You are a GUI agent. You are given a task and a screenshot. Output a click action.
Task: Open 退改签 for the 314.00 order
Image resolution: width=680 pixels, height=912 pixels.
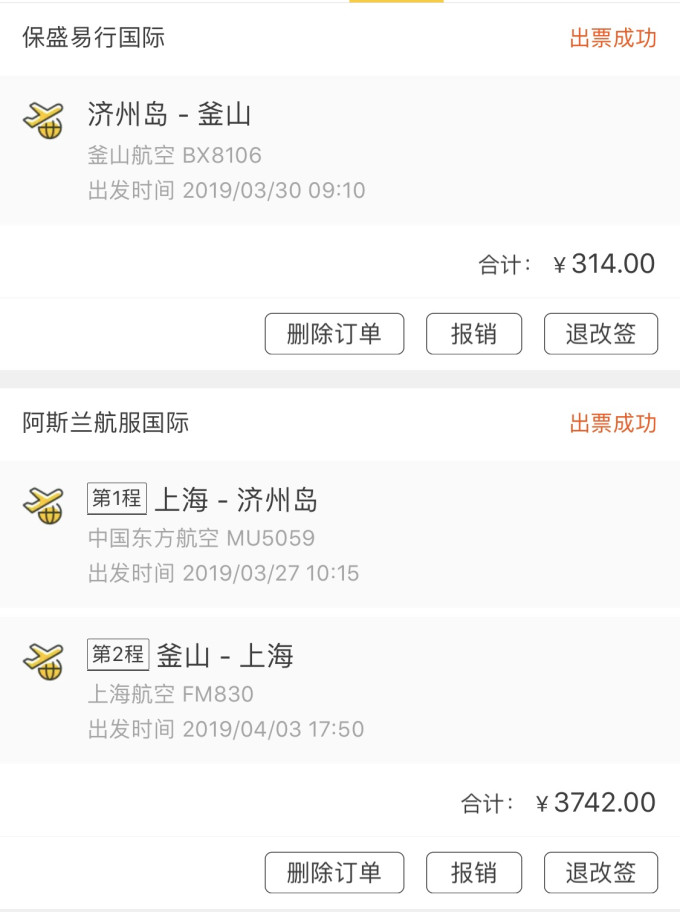[x=601, y=334]
